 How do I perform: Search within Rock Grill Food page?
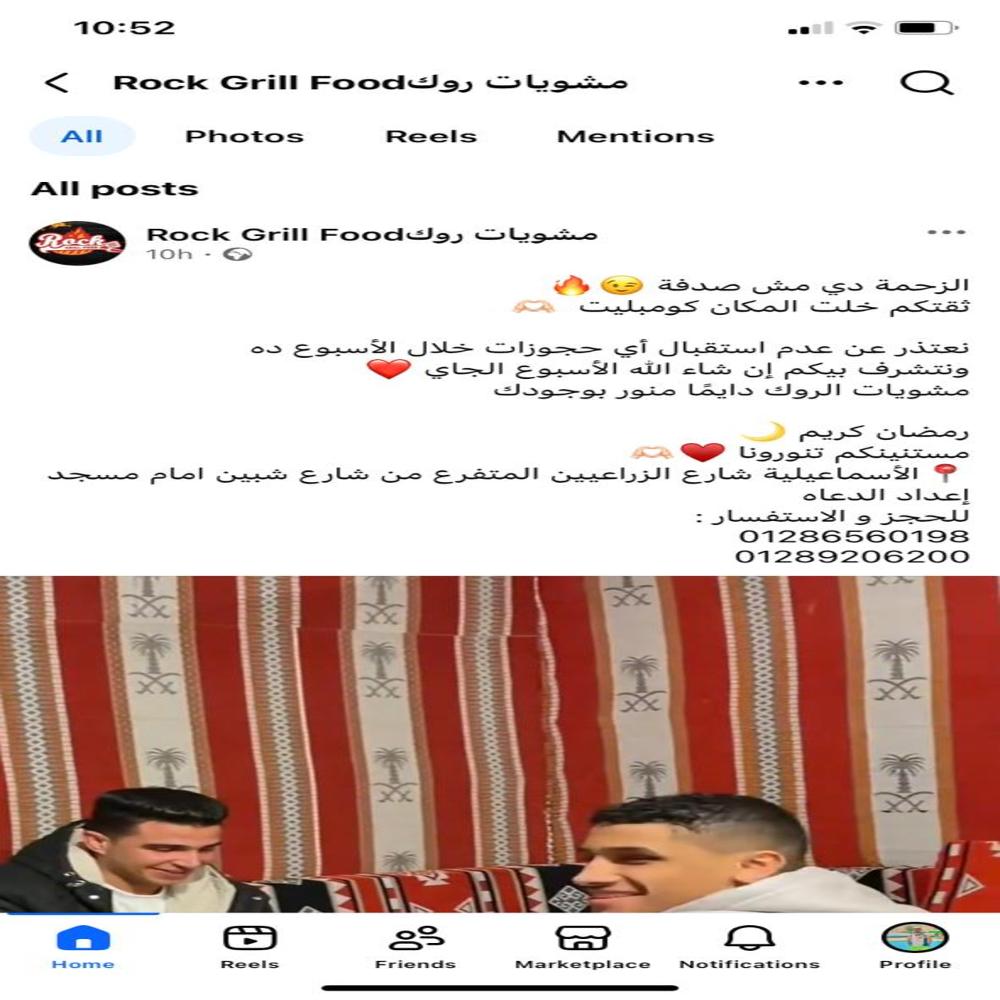click(x=926, y=83)
